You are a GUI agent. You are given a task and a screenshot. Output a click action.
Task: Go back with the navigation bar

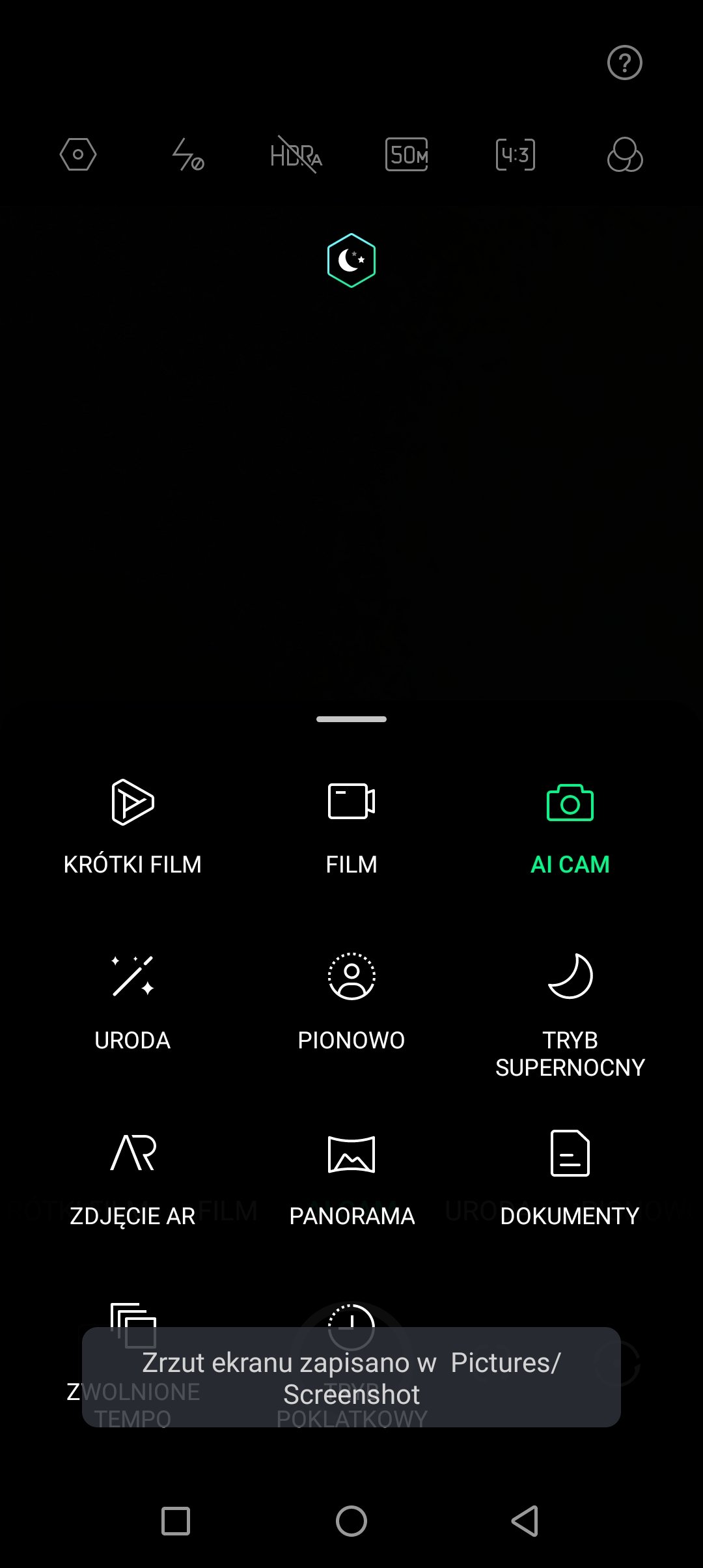[x=525, y=1522]
